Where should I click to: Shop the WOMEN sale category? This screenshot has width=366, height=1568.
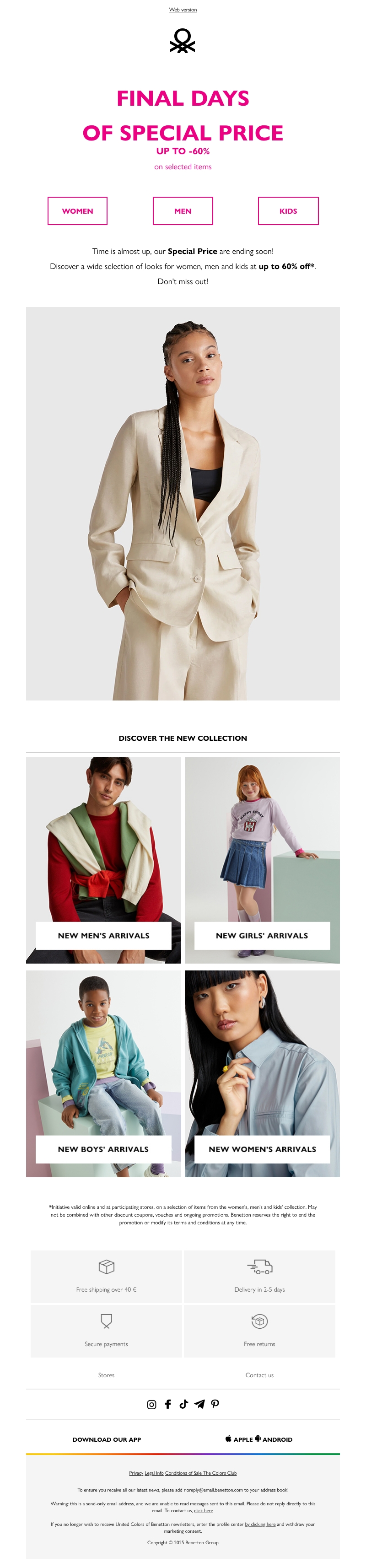77,210
